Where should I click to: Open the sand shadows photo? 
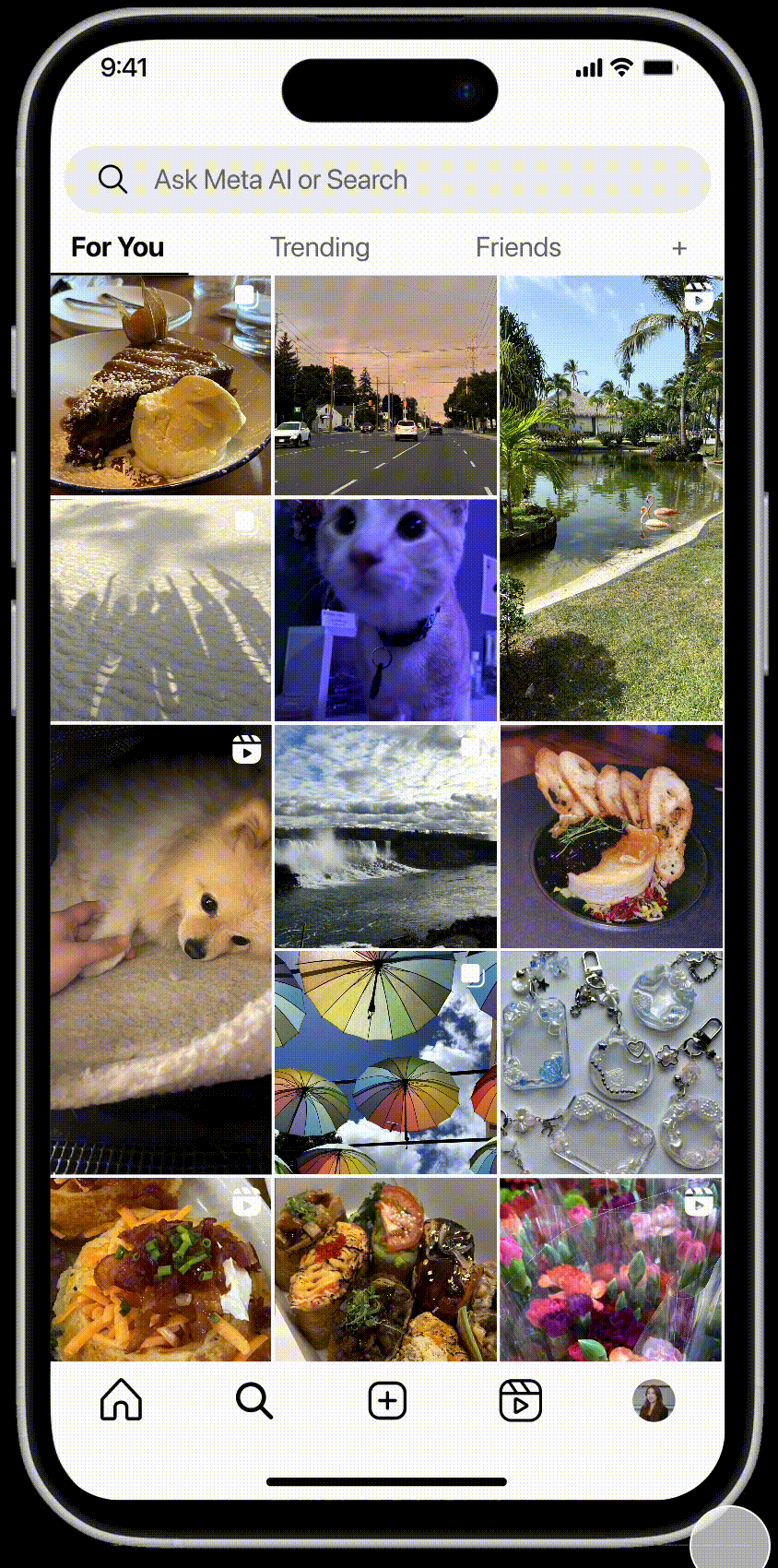[x=161, y=611]
